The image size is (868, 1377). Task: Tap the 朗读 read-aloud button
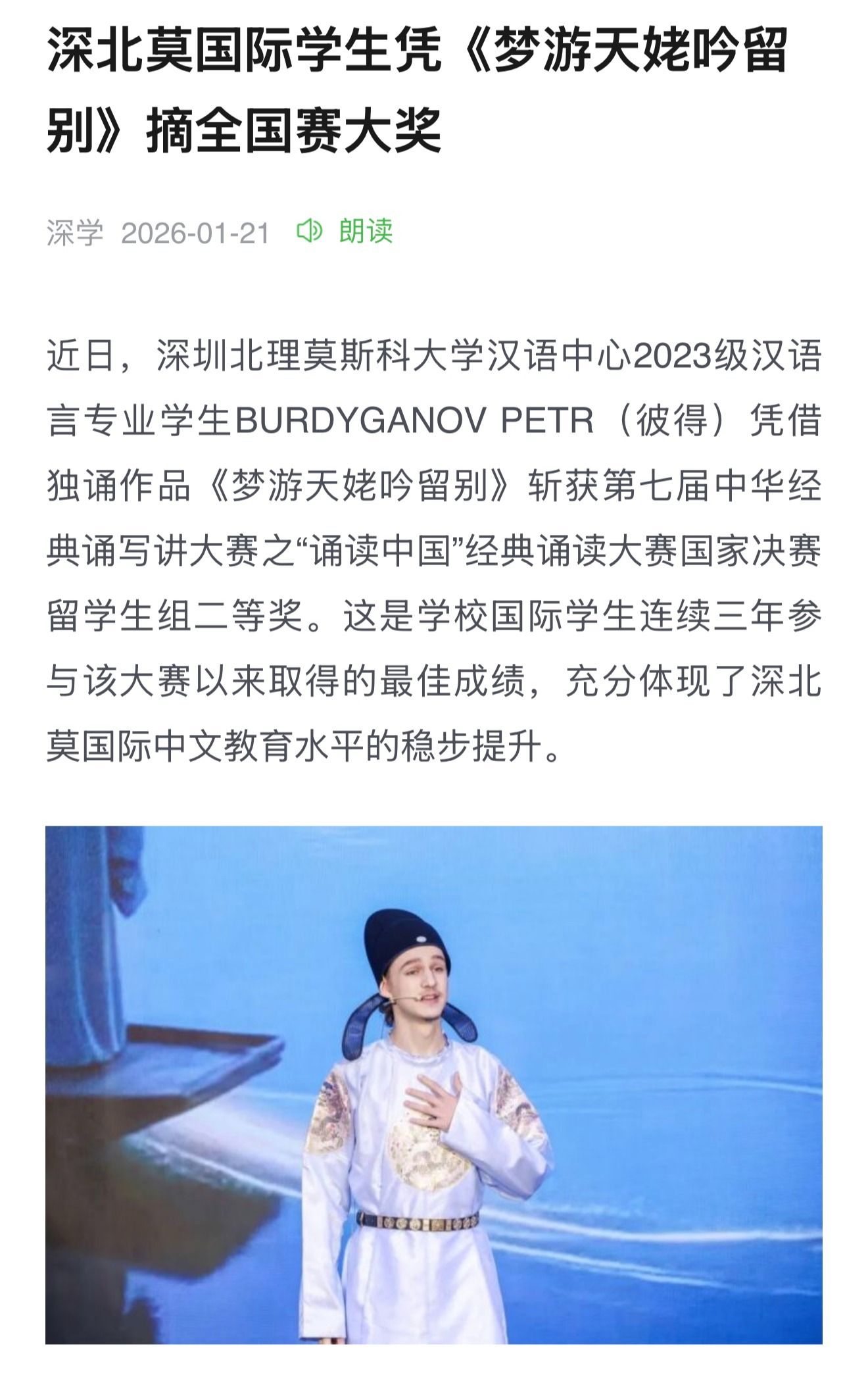pyautogui.click(x=347, y=232)
